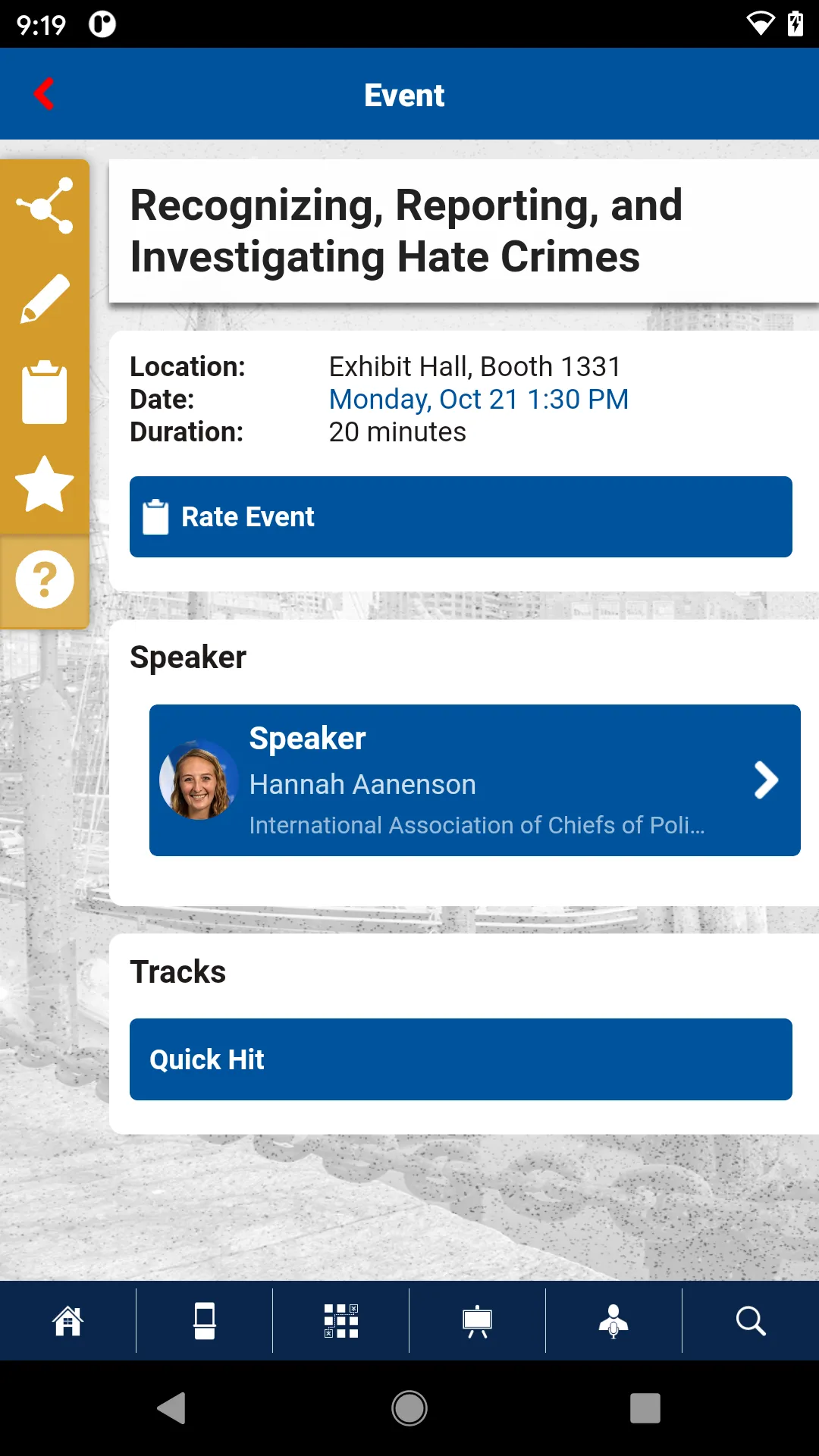Open the mobile device tab in bottom bar

click(205, 1321)
